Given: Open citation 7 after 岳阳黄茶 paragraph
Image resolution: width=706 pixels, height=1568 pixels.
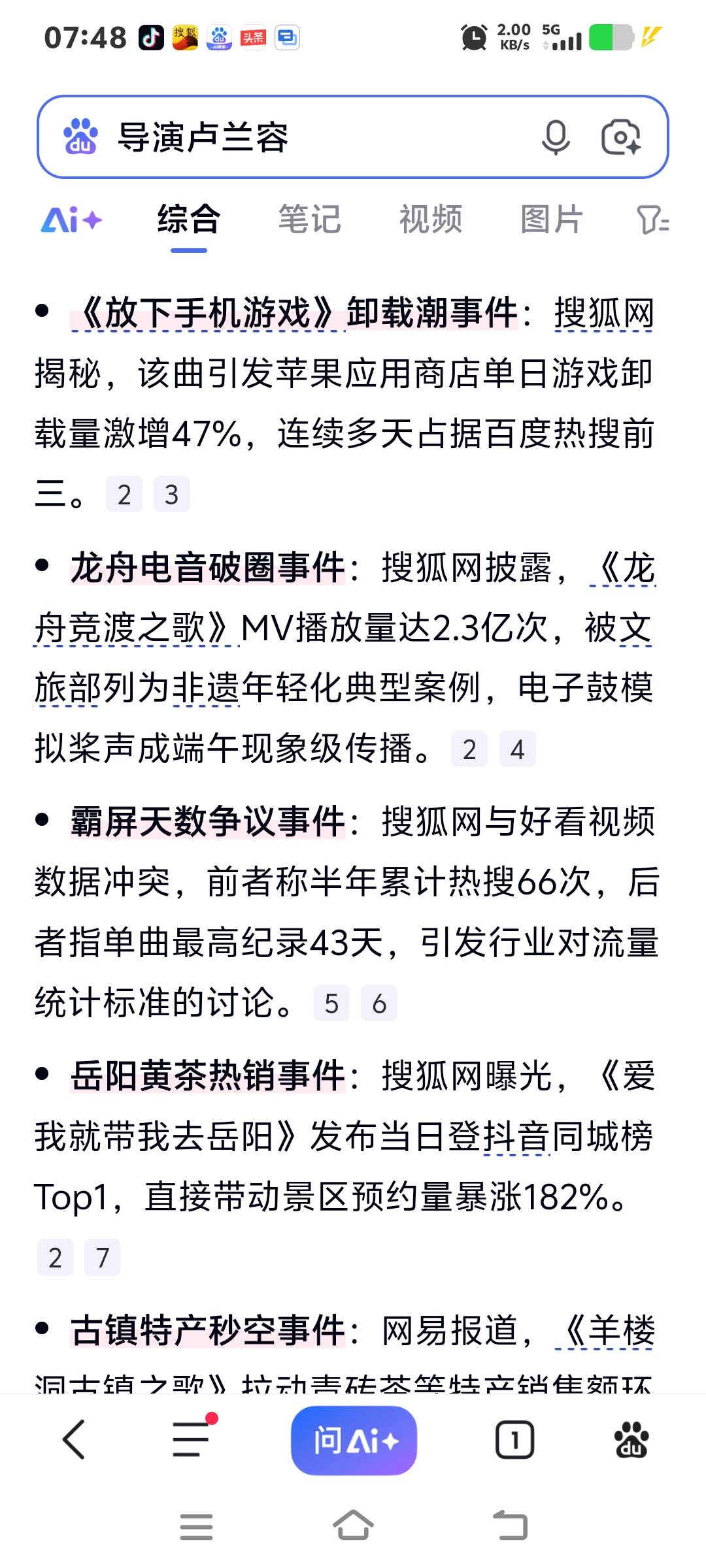Looking at the screenshot, I should (x=103, y=1258).
